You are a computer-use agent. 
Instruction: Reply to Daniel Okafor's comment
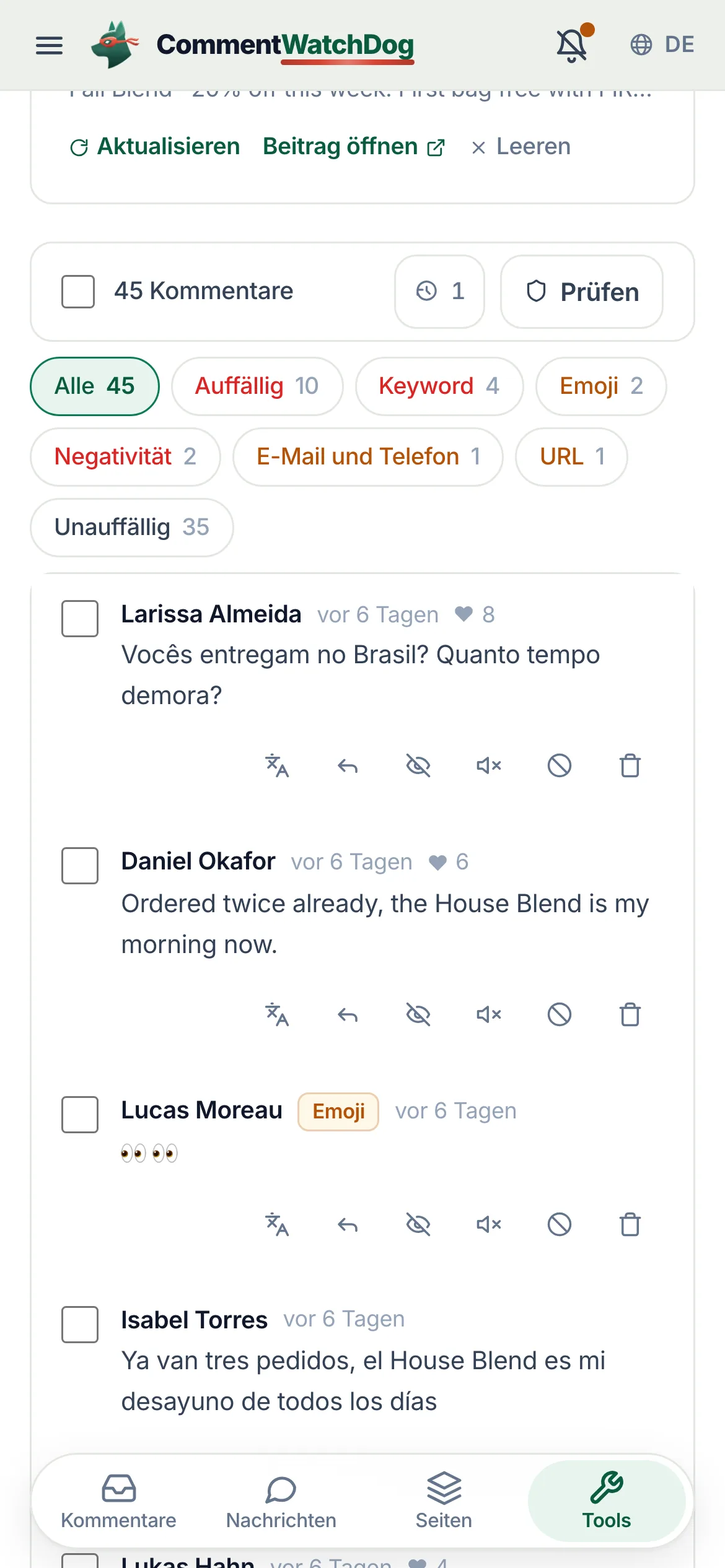[x=348, y=1015]
